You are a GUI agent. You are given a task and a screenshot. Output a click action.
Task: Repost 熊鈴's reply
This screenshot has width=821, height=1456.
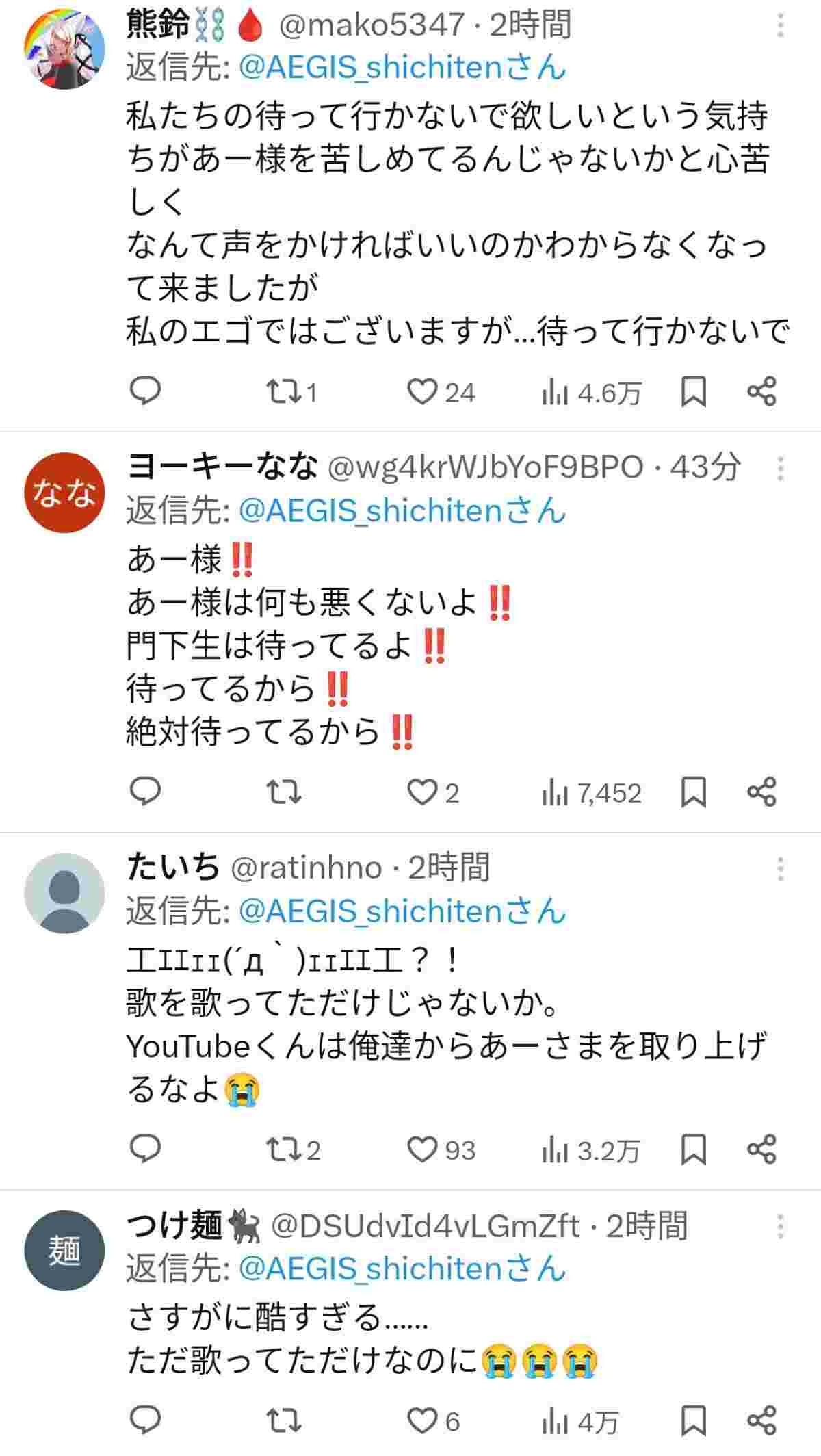[x=282, y=392]
